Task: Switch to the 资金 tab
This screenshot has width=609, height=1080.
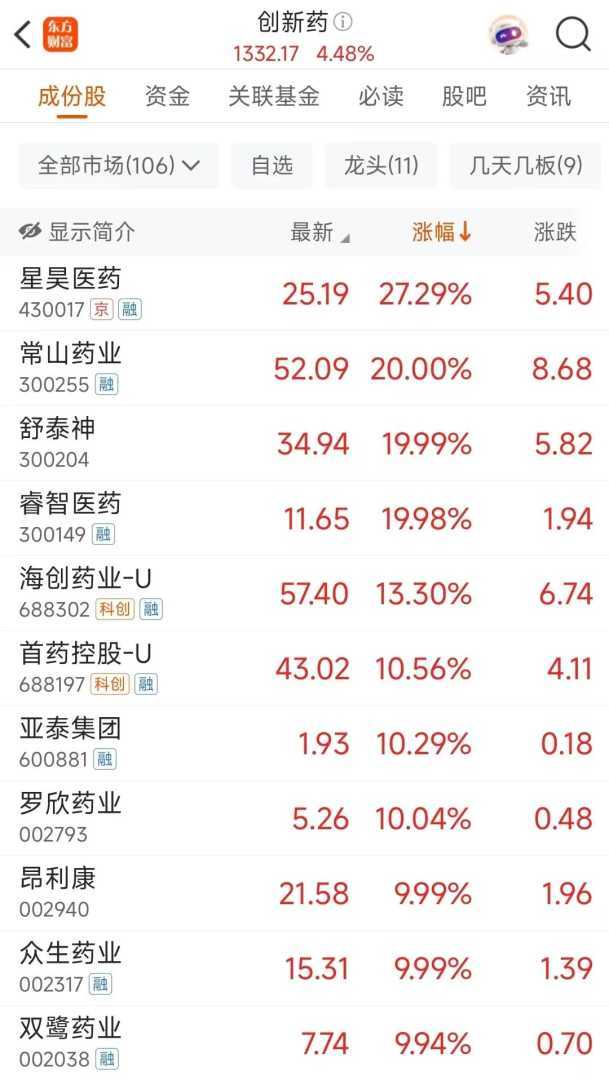Action: [167, 96]
